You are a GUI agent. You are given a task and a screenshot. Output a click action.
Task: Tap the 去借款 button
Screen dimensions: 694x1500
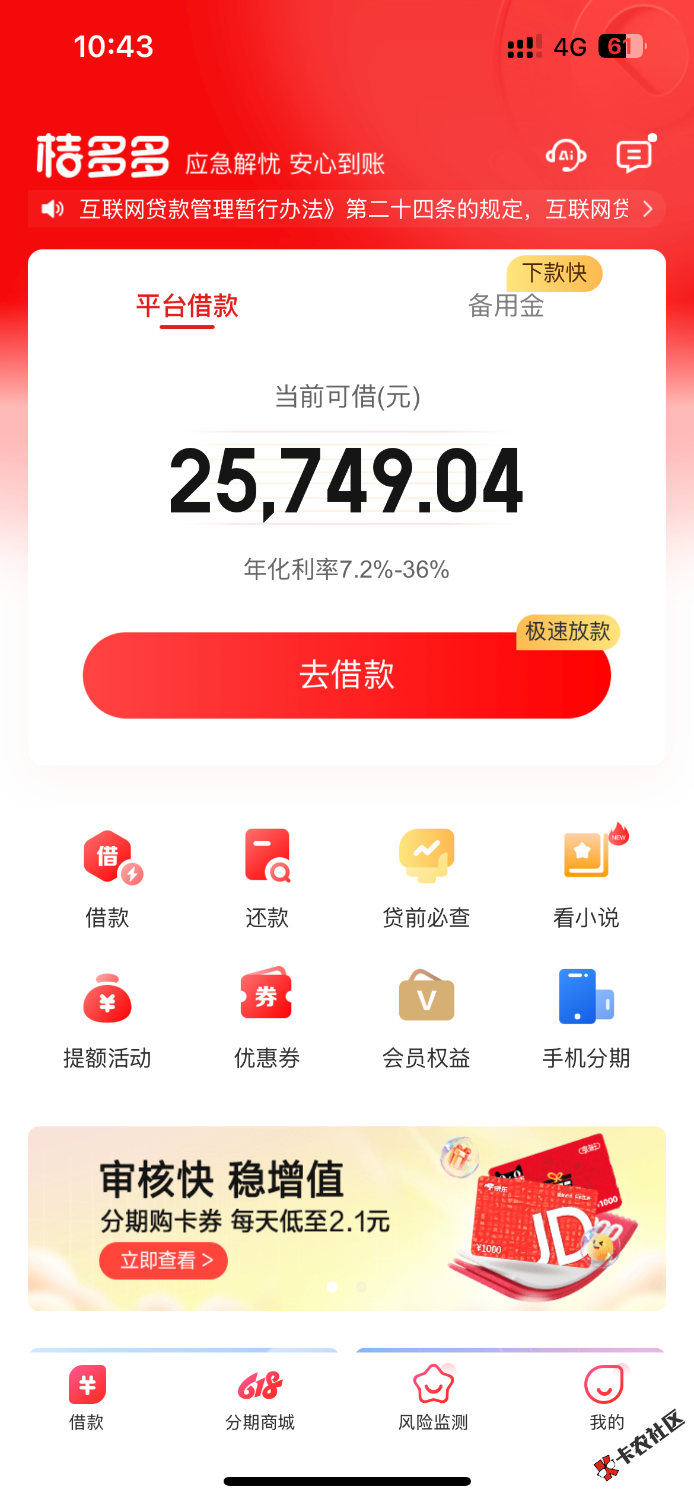click(x=346, y=675)
